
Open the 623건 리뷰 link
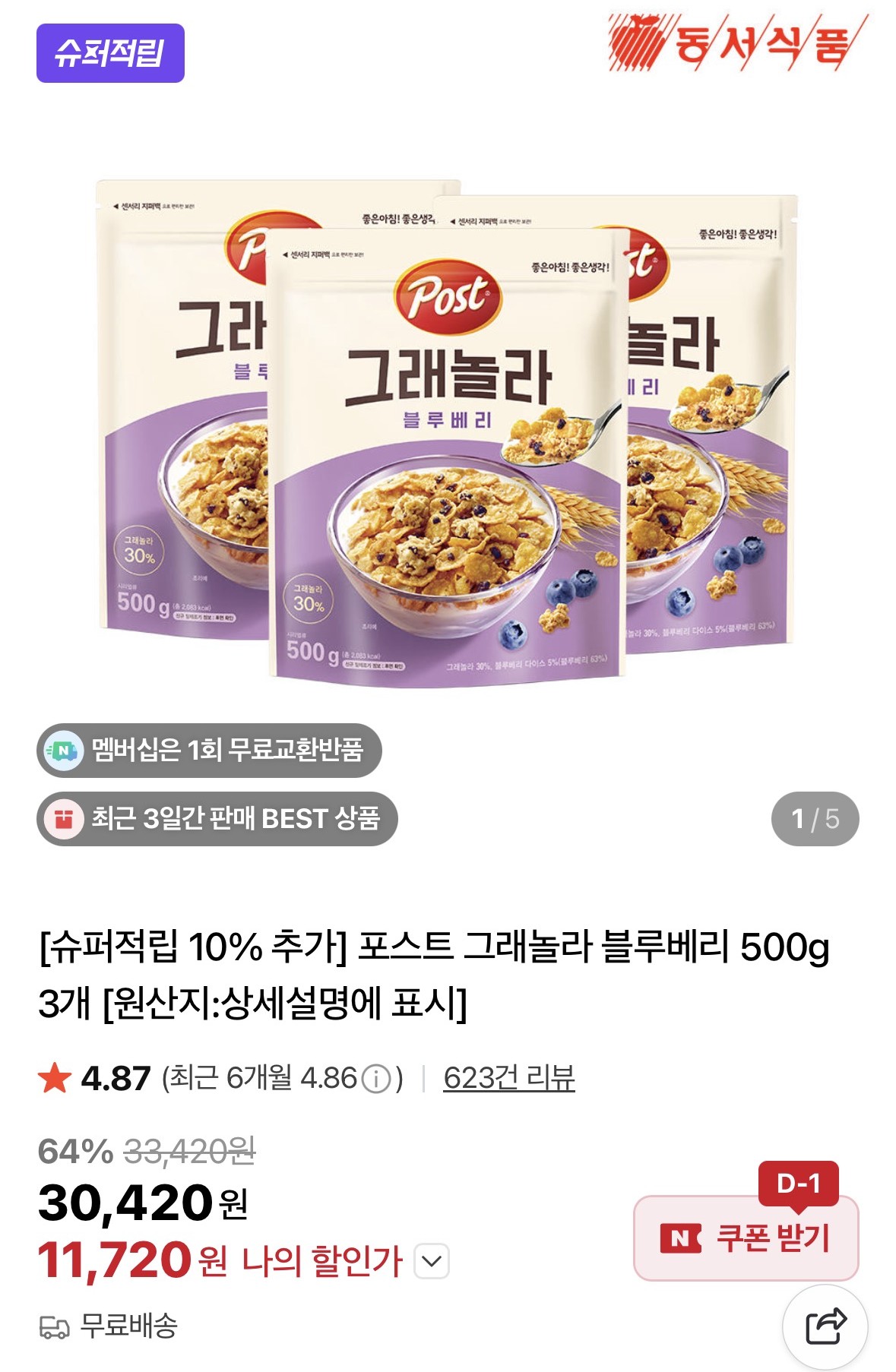(508, 1078)
